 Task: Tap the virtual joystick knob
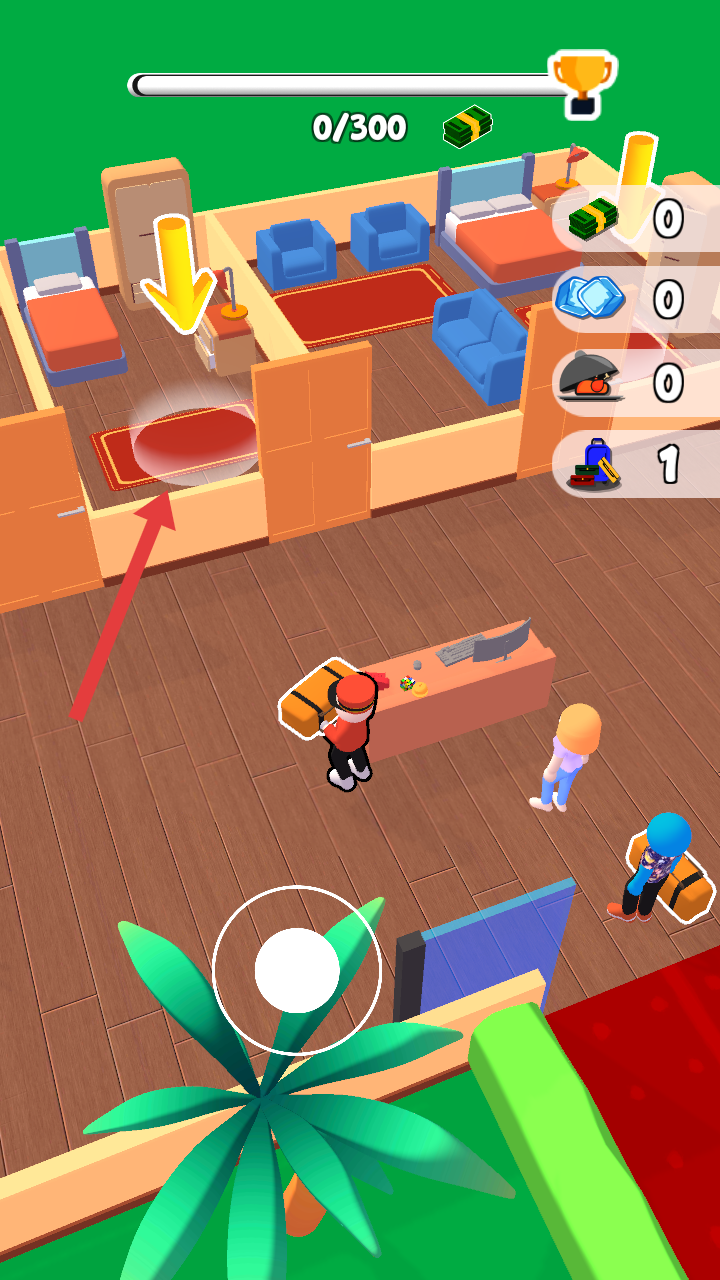[x=297, y=970]
